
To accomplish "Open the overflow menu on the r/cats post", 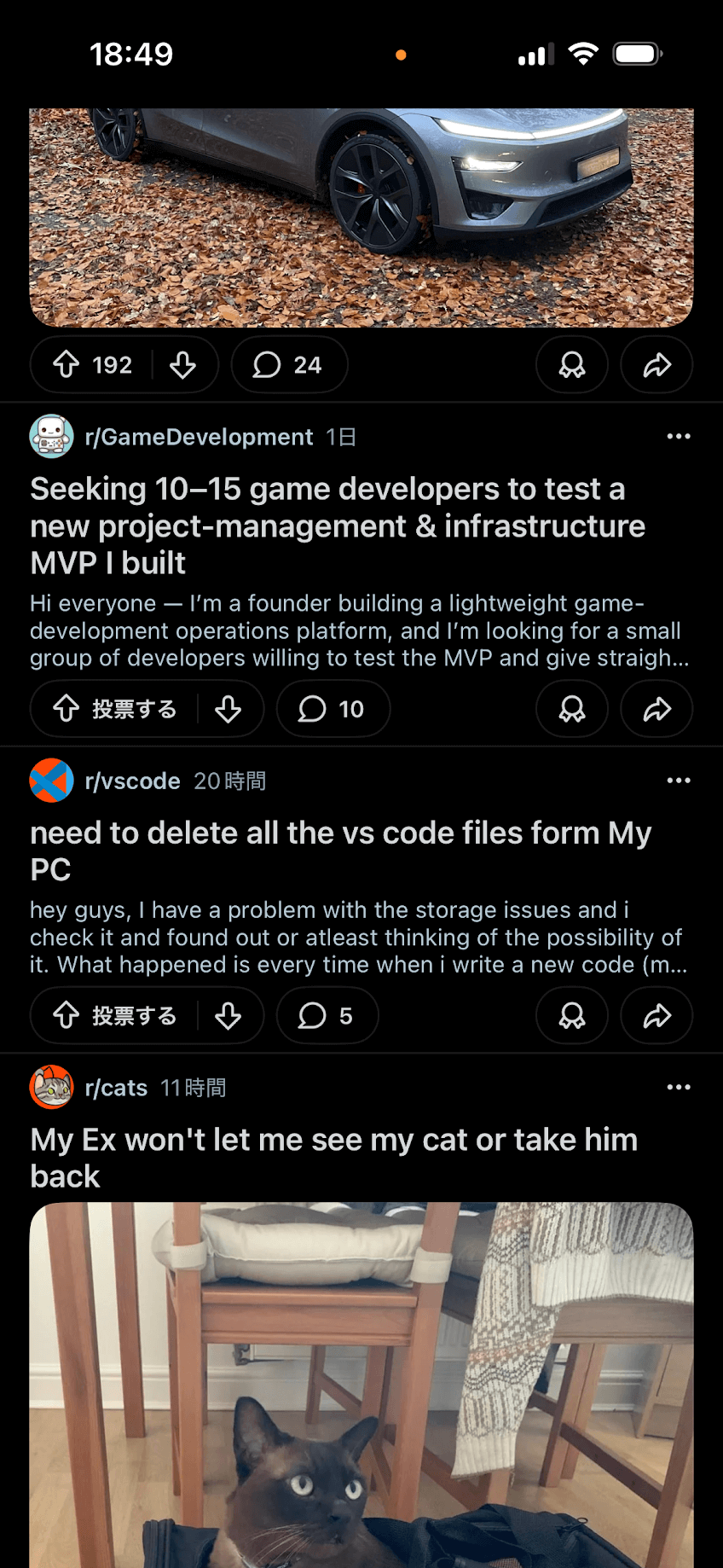I will [x=679, y=1086].
